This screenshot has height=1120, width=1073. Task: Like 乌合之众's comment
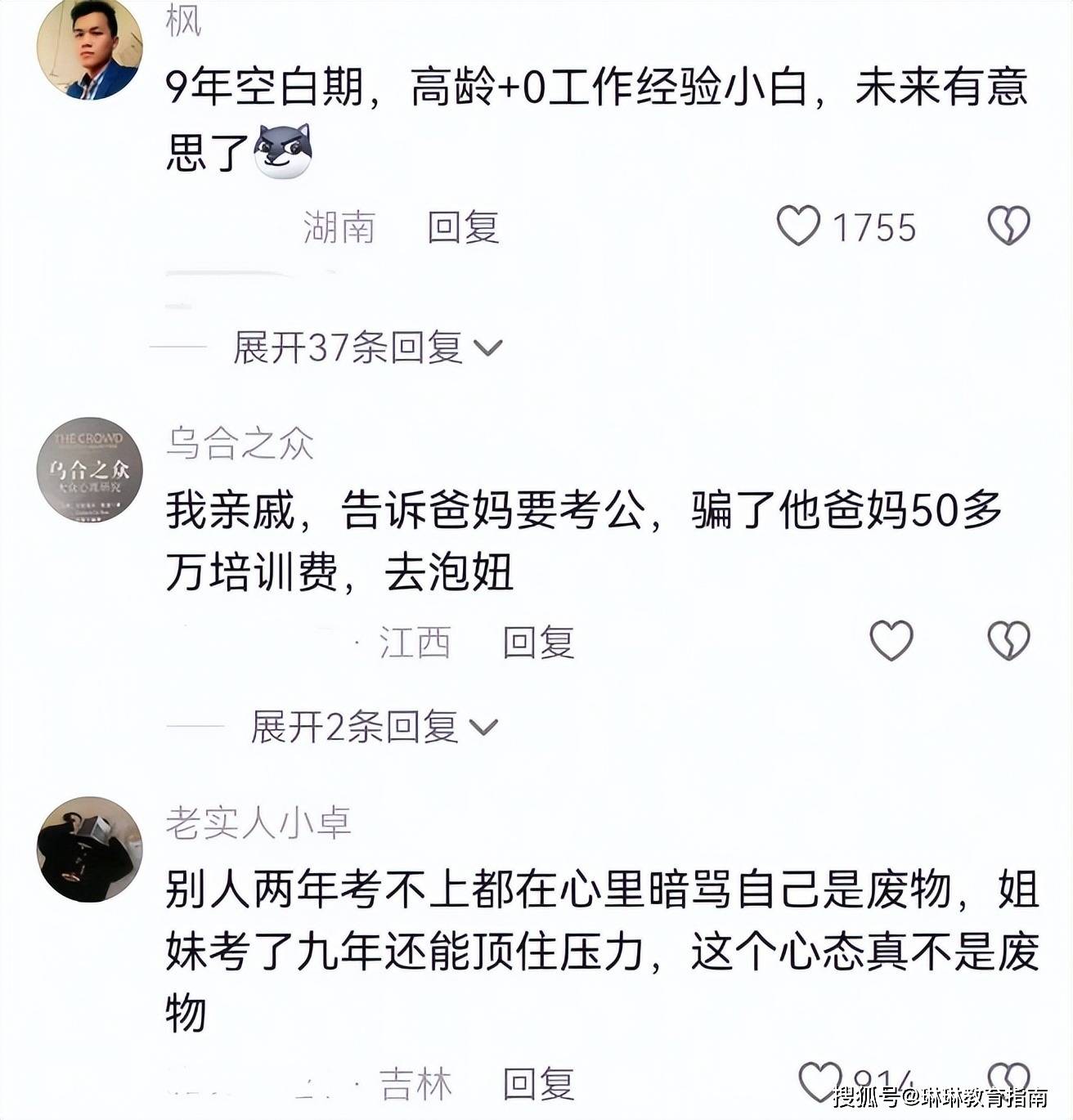891,640
